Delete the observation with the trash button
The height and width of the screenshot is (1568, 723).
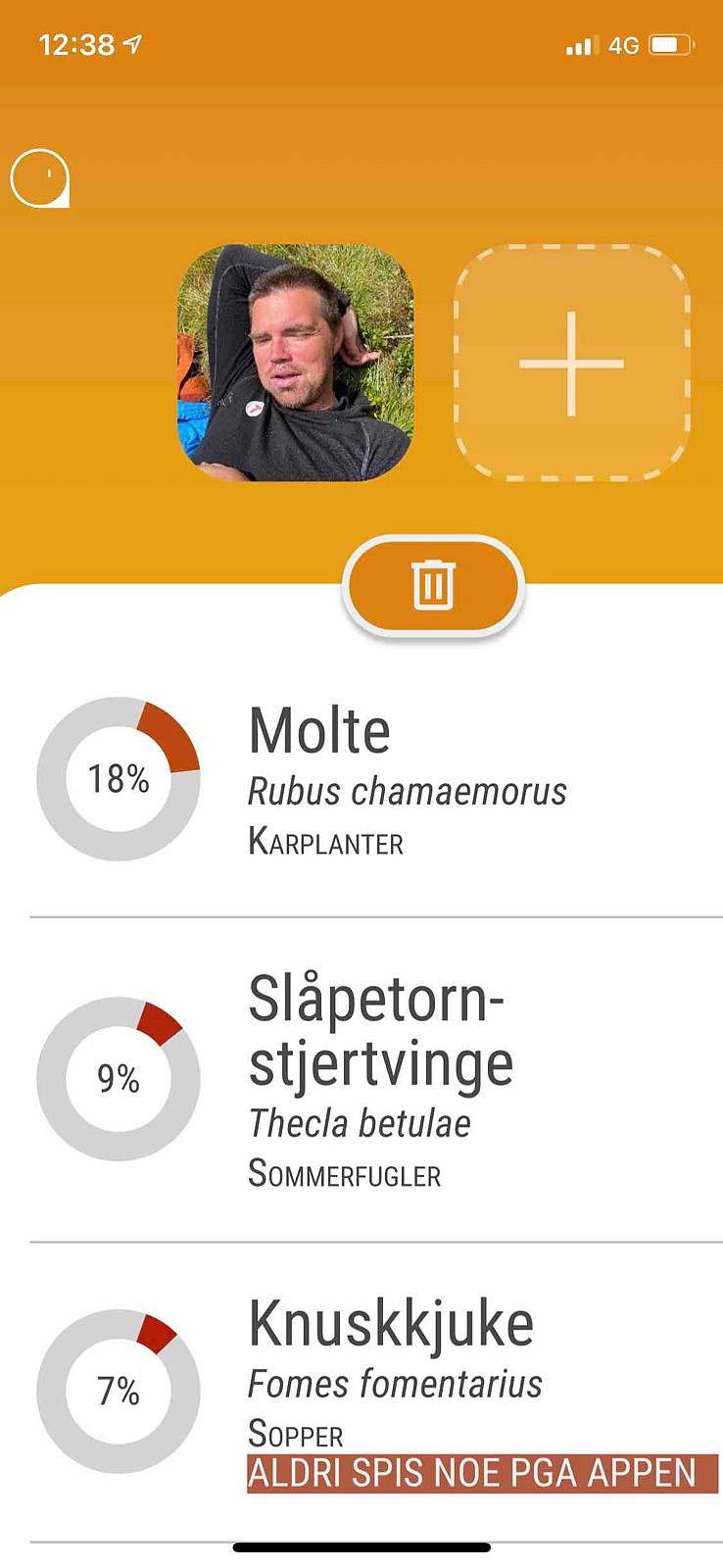pyautogui.click(x=433, y=586)
